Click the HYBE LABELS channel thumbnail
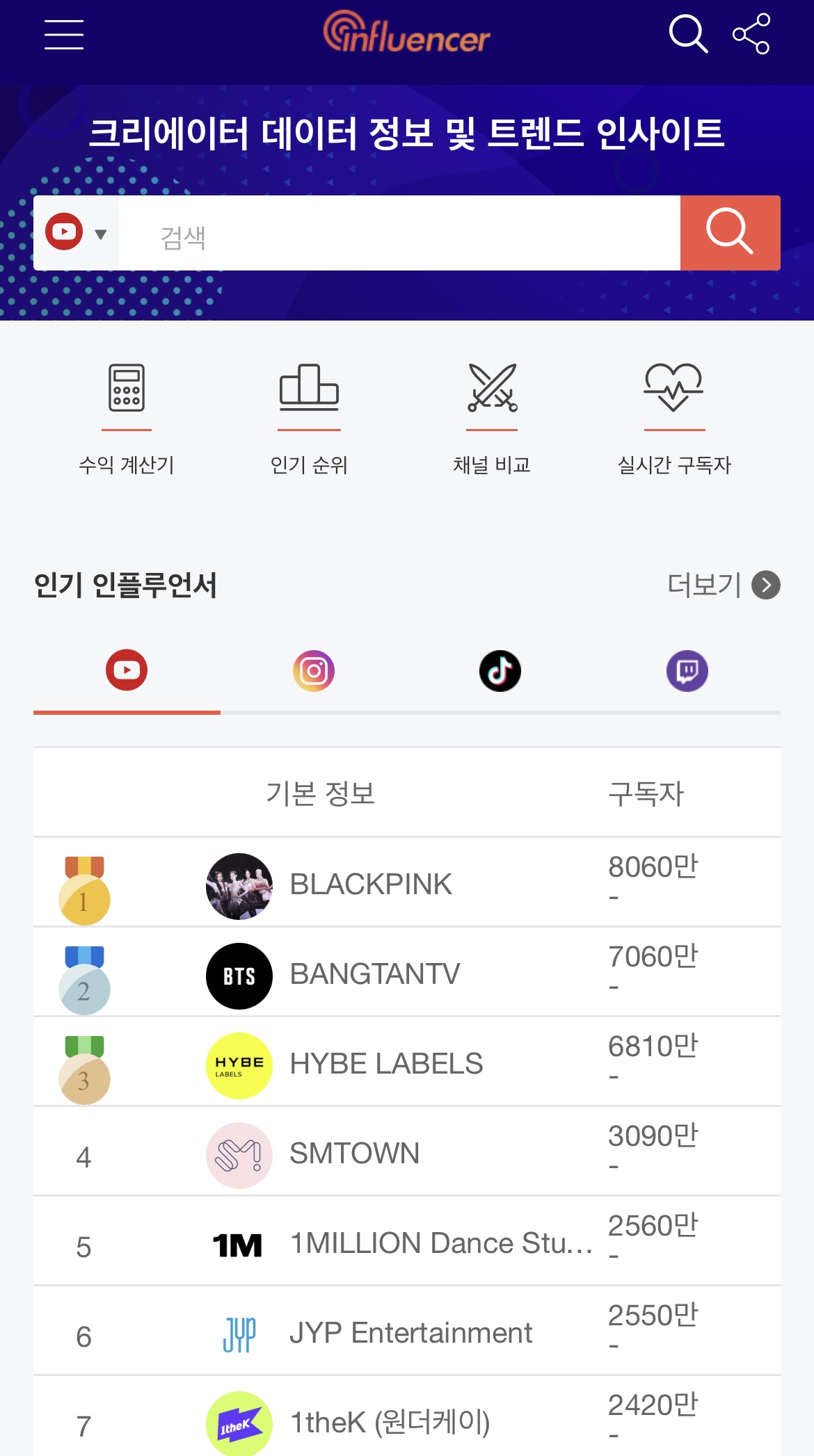The width and height of the screenshot is (814, 1456). pyautogui.click(x=239, y=1063)
